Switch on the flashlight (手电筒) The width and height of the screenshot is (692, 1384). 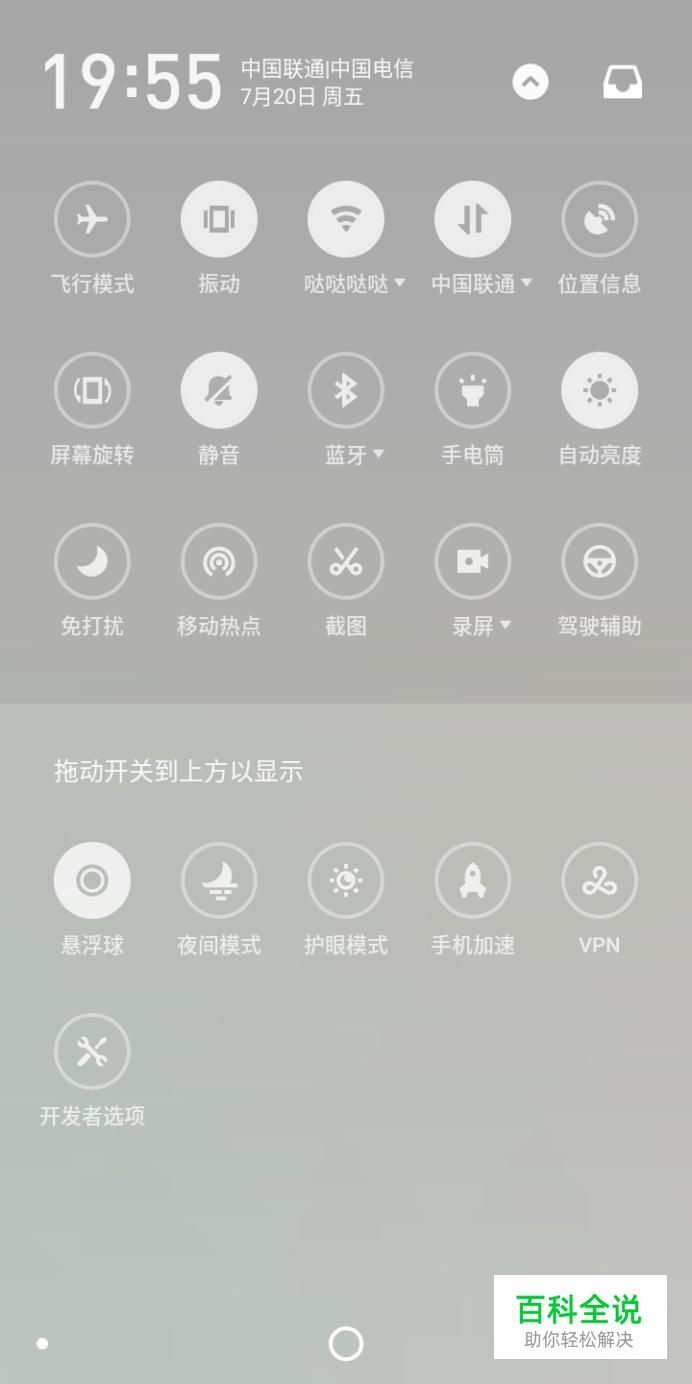click(472, 390)
